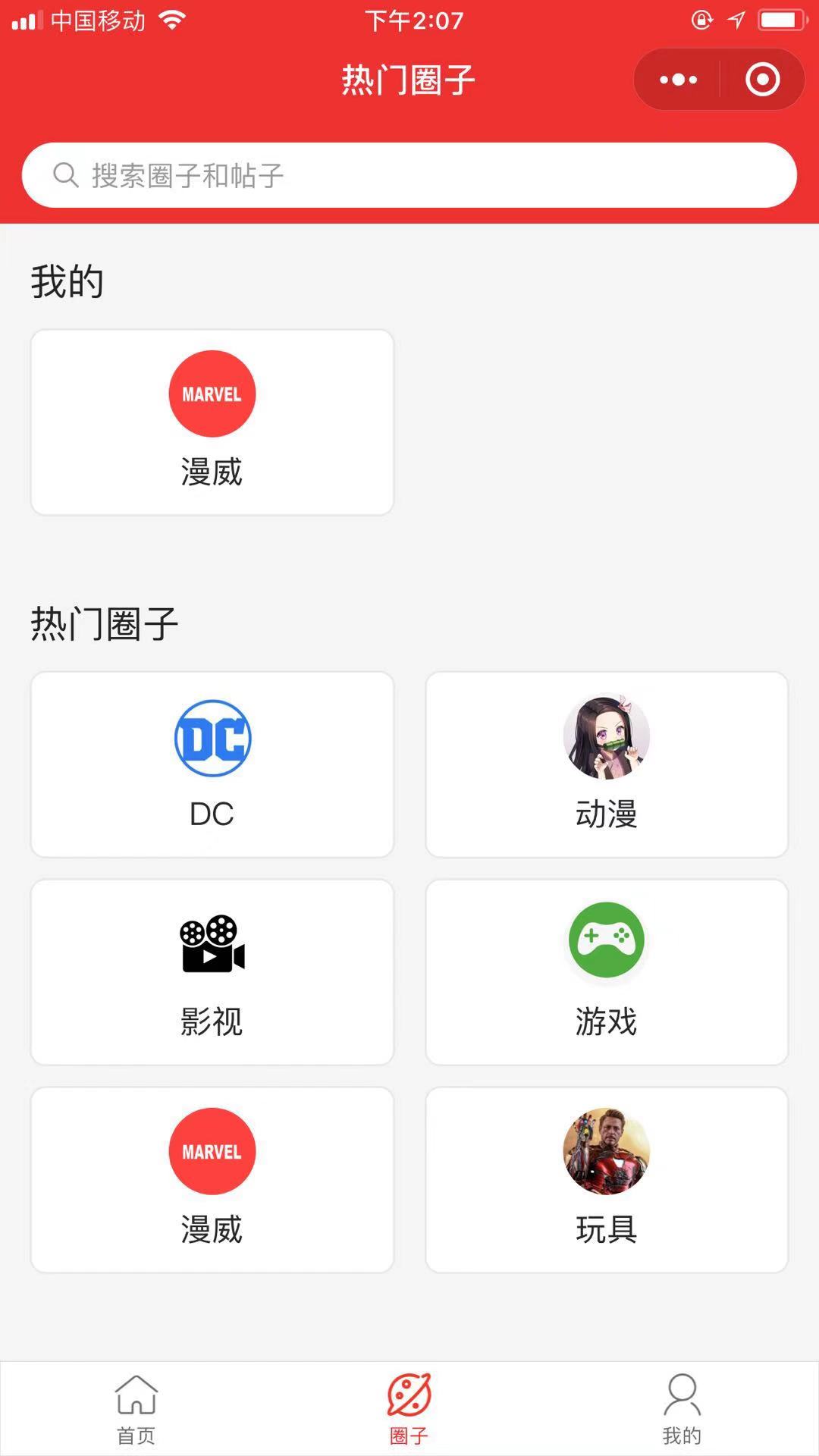
Task: Open the DC circle card
Action: point(212,764)
